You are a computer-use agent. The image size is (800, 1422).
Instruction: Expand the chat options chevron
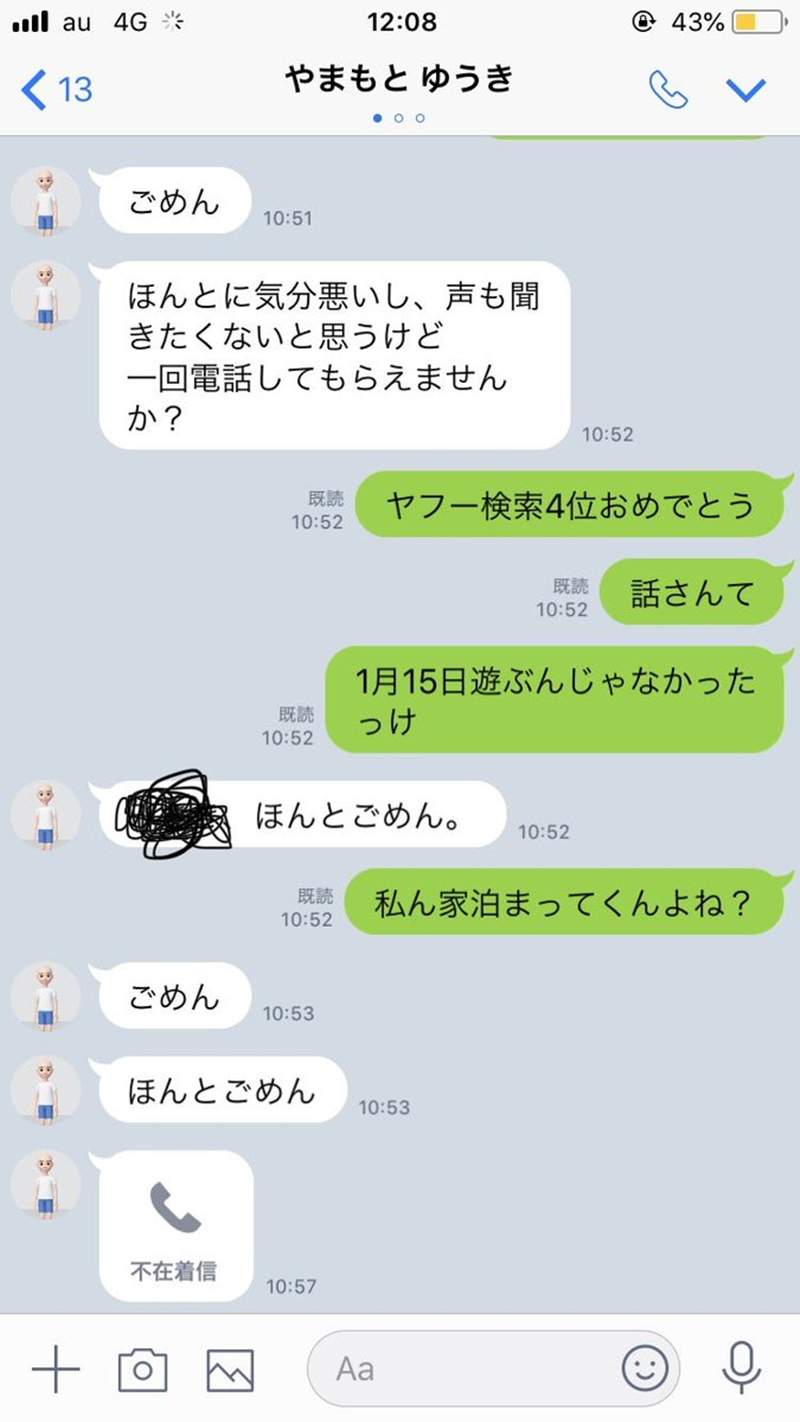(744, 90)
